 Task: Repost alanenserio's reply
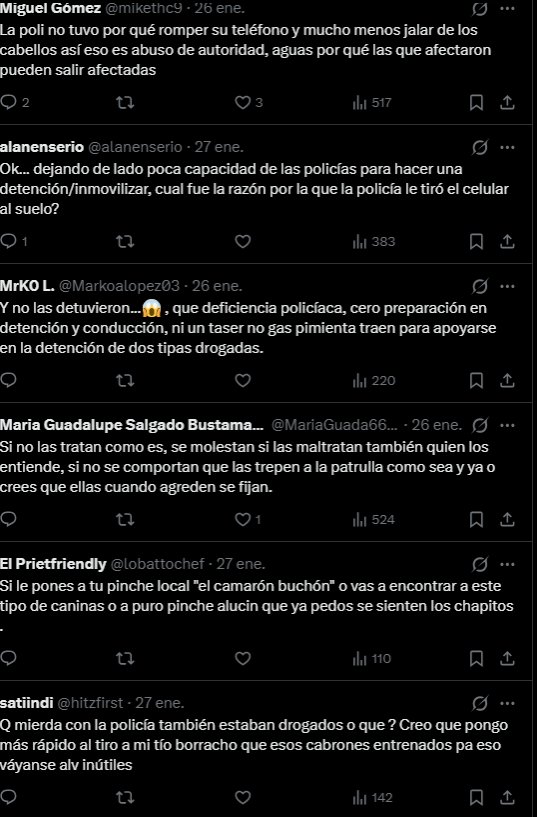(125, 241)
